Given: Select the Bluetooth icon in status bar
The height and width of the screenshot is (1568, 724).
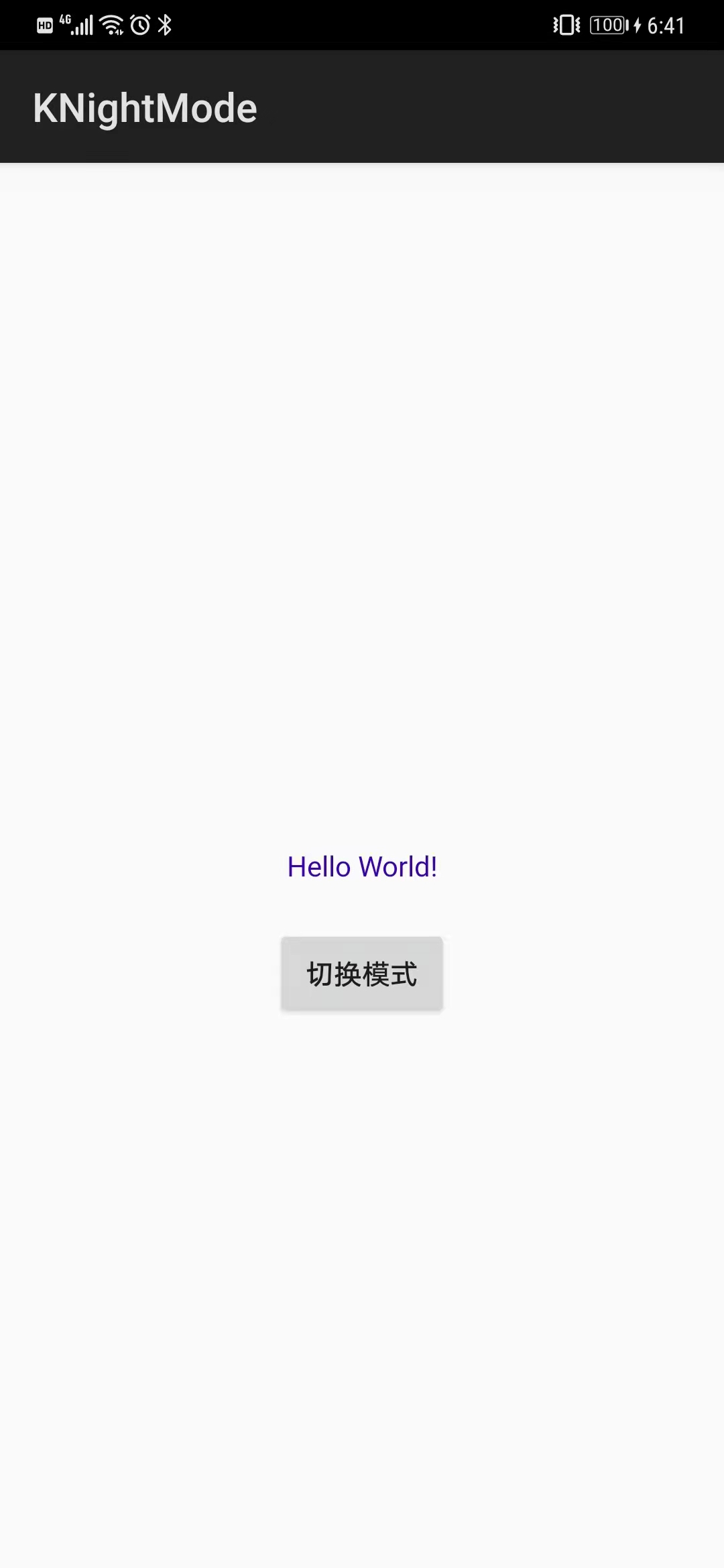Looking at the screenshot, I should (164, 25).
